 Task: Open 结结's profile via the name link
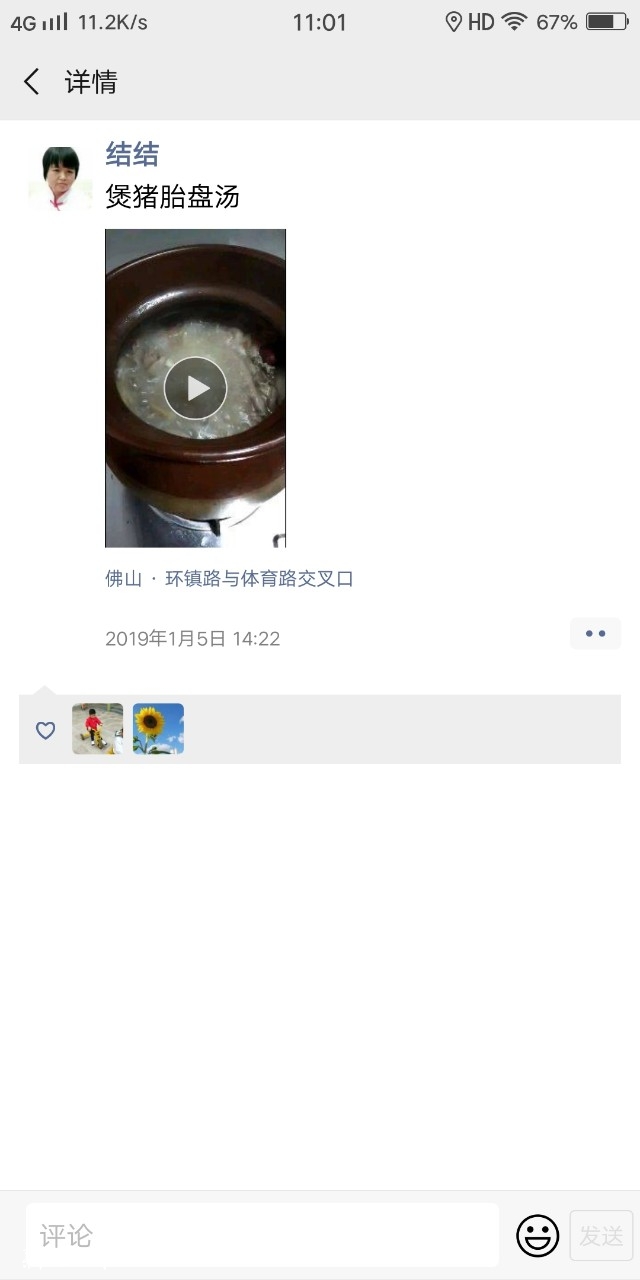click(x=132, y=154)
